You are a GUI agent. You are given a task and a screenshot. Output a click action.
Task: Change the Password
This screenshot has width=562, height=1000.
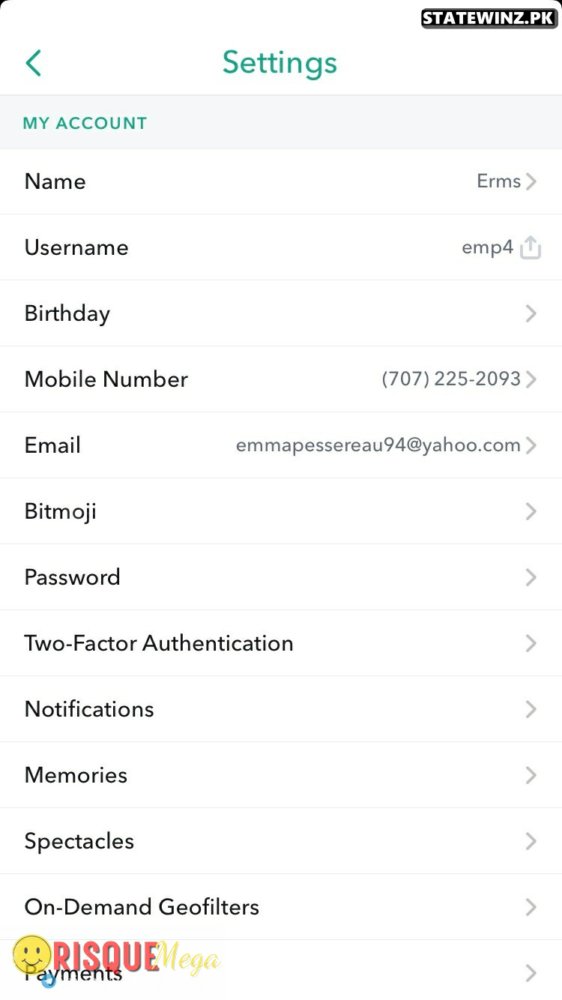point(281,577)
